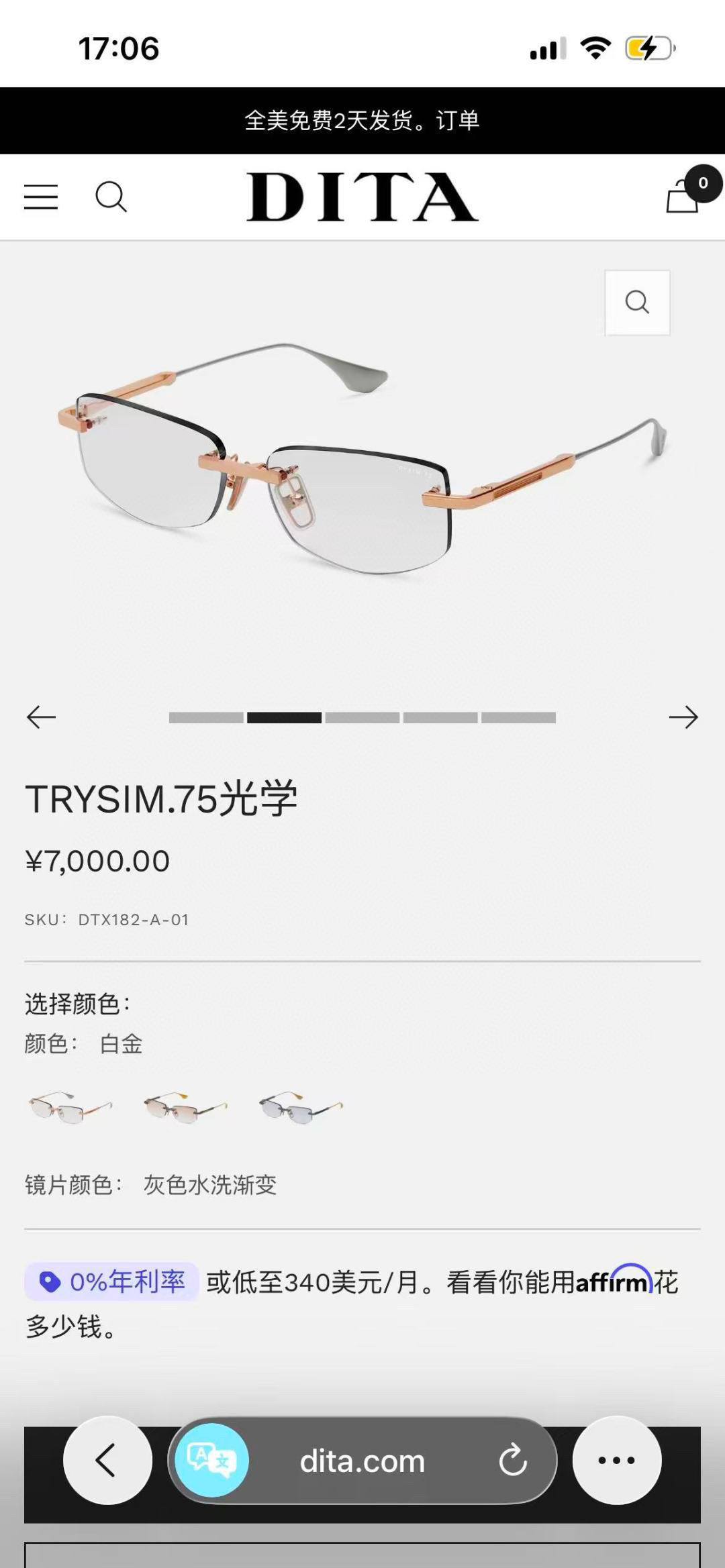Tap the translate page icon
725x1568 pixels.
pos(211,1461)
